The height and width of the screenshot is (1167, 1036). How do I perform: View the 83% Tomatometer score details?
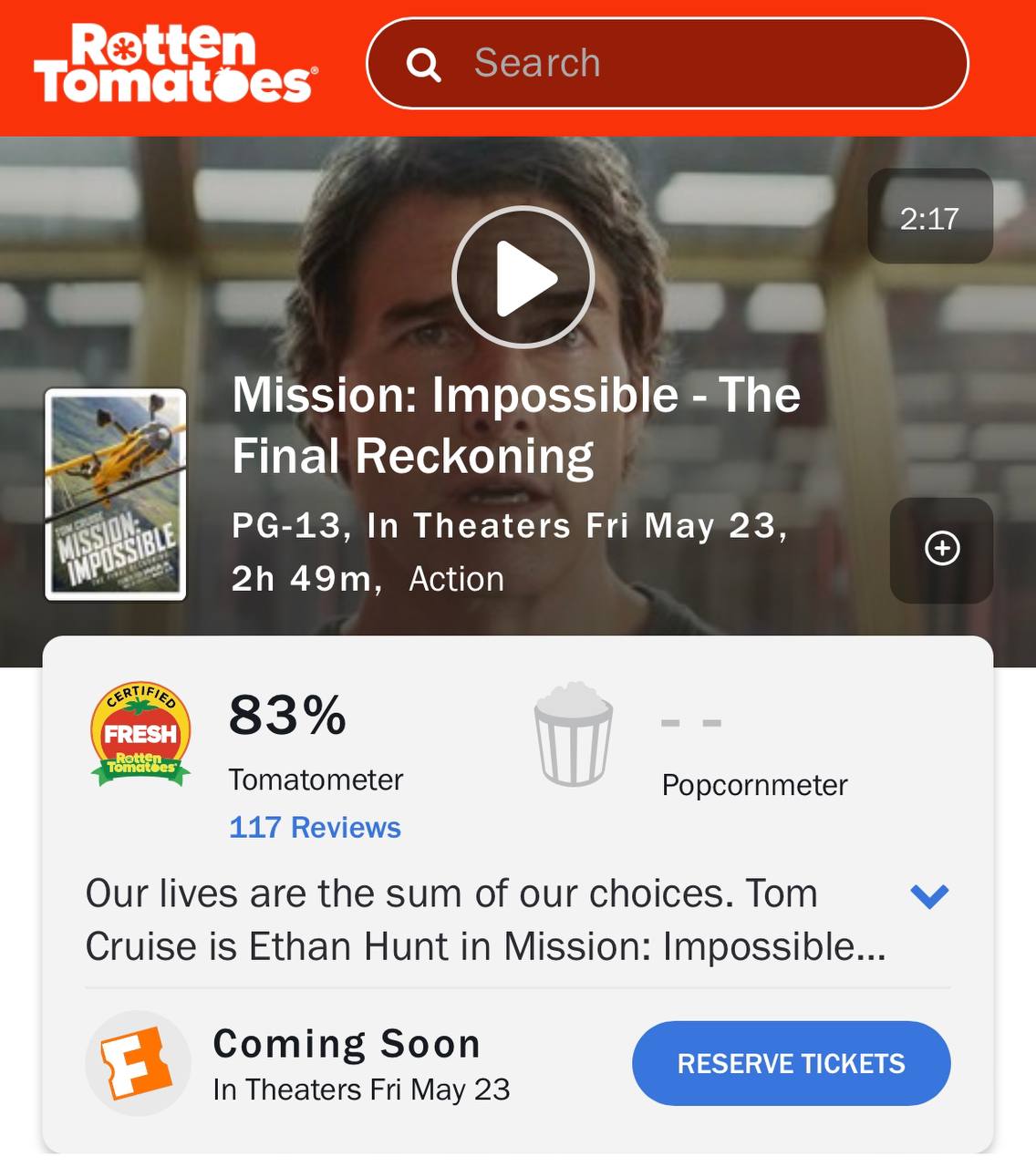coord(287,716)
